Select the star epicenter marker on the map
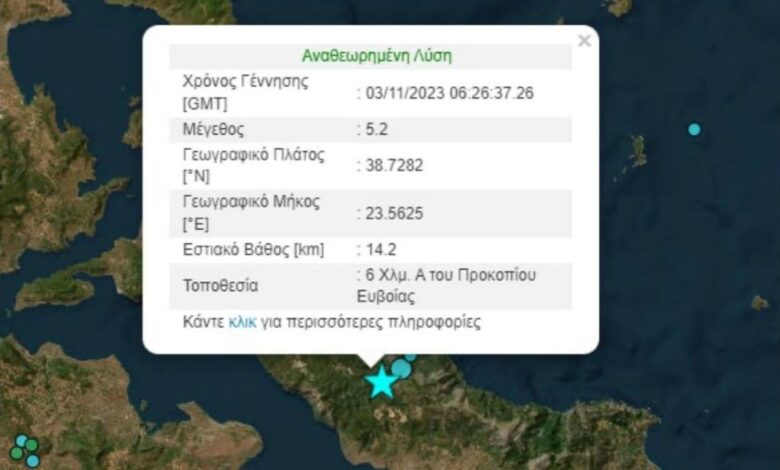The width and height of the screenshot is (780, 470). (x=380, y=382)
